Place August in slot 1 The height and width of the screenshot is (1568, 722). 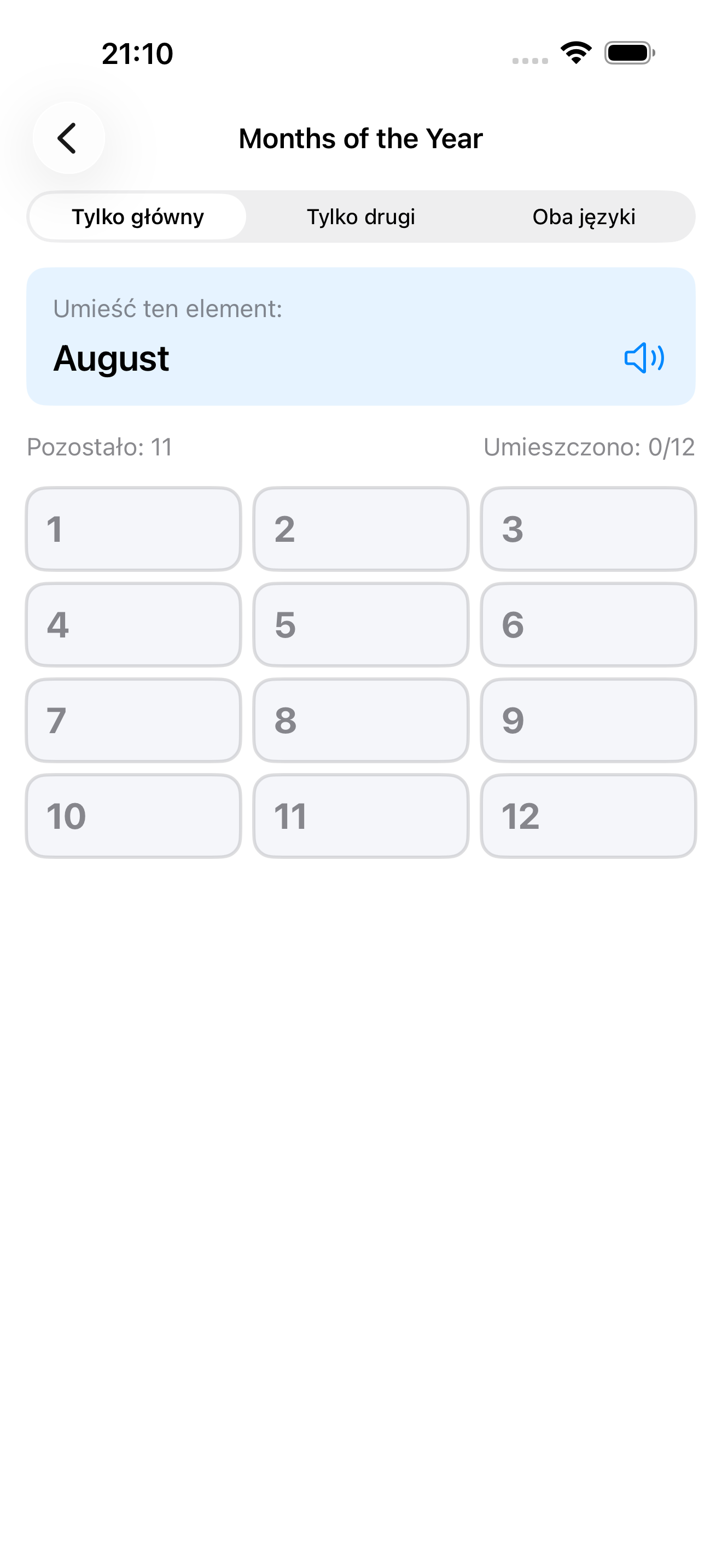[x=133, y=528]
